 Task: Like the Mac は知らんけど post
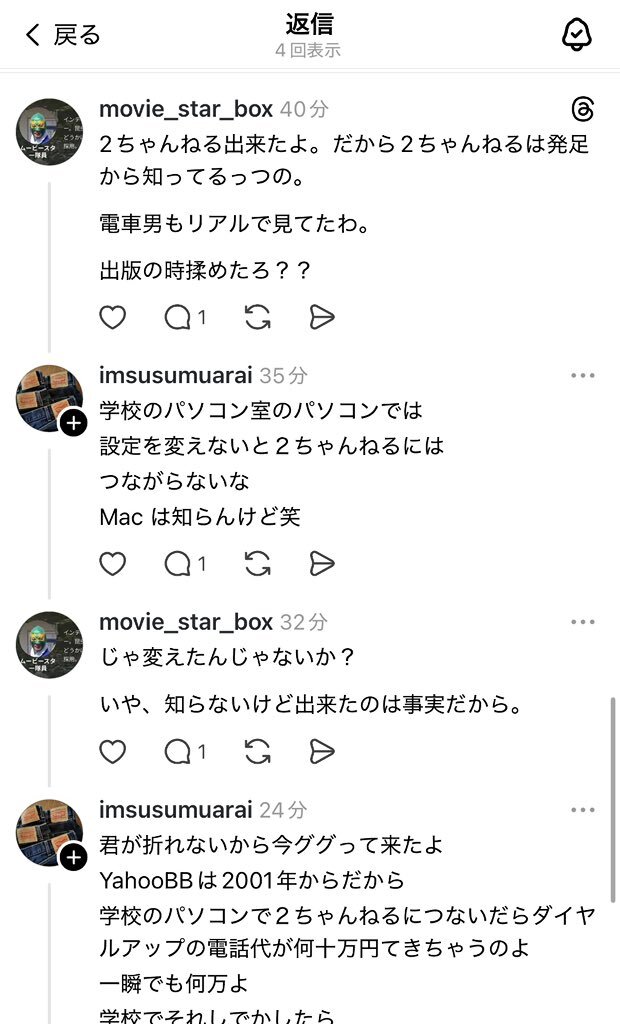[x=113, y=564]
